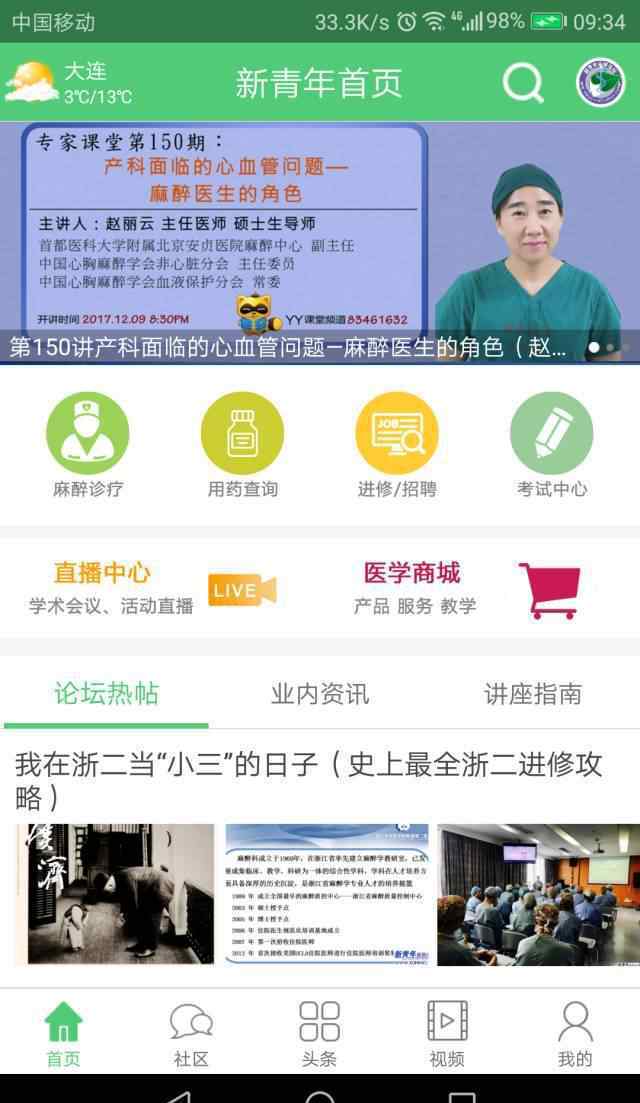Go to 进修/招聘 section

pos(397,445)
